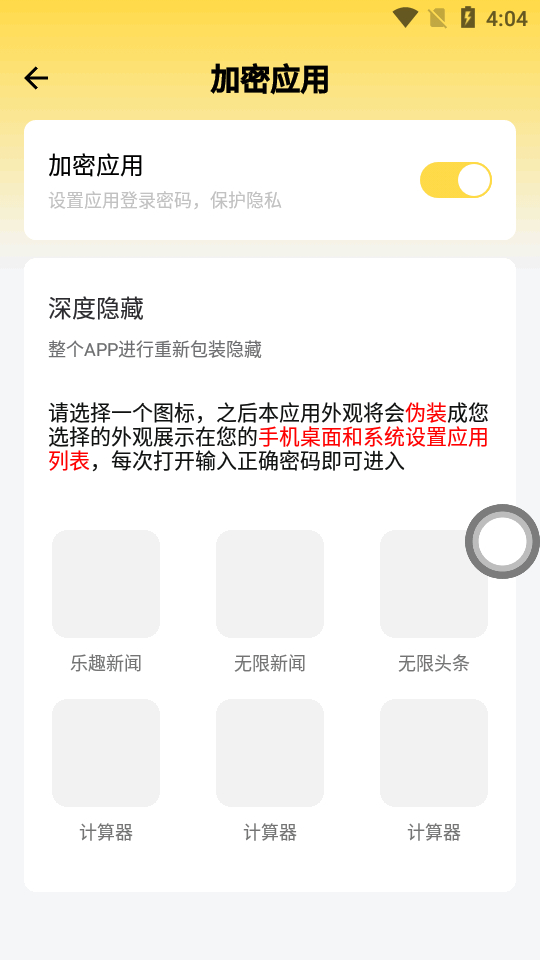Choose the 无限新闻 disguise icon
The image size is (540, 960).
pos(270,584)
